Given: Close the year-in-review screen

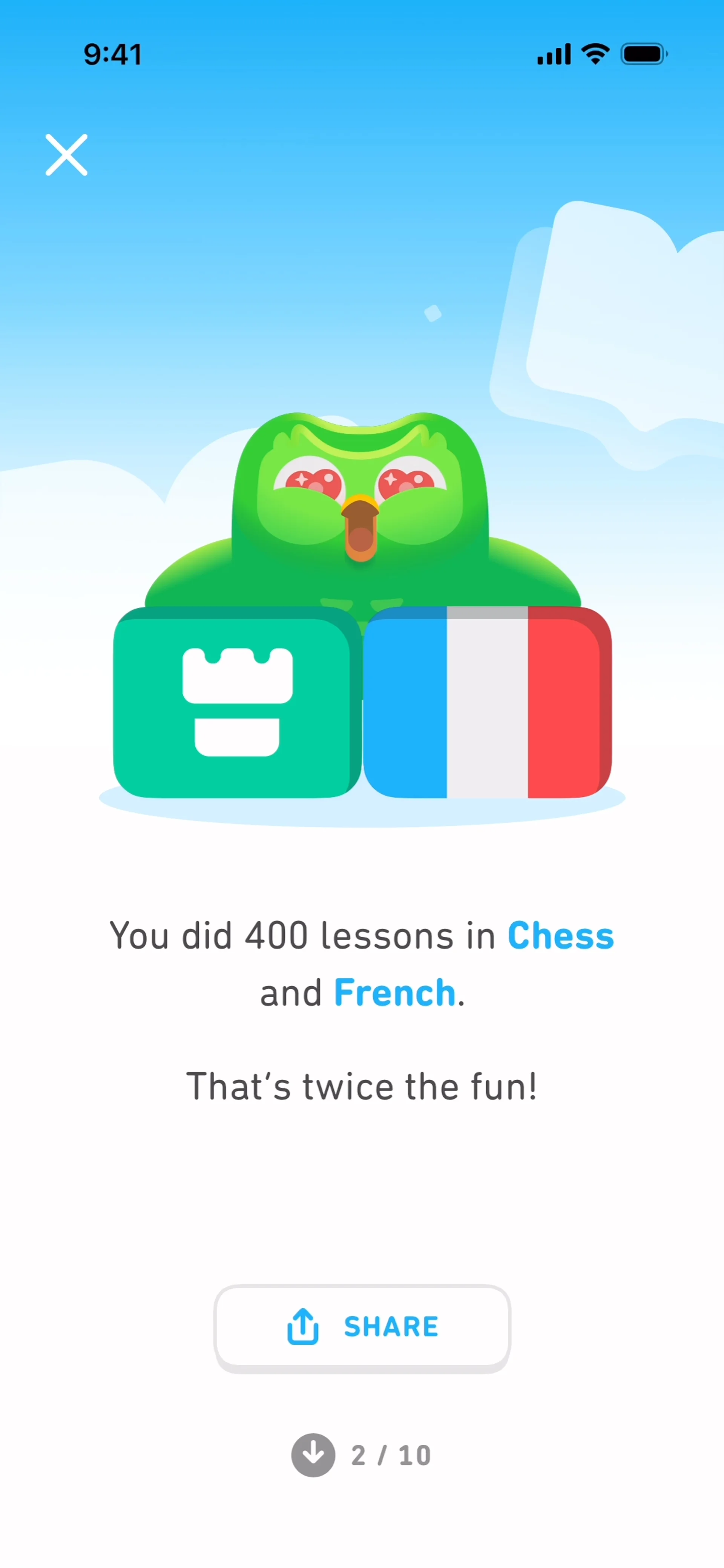Looking at the screenshot, I should [x=66, y=155].
